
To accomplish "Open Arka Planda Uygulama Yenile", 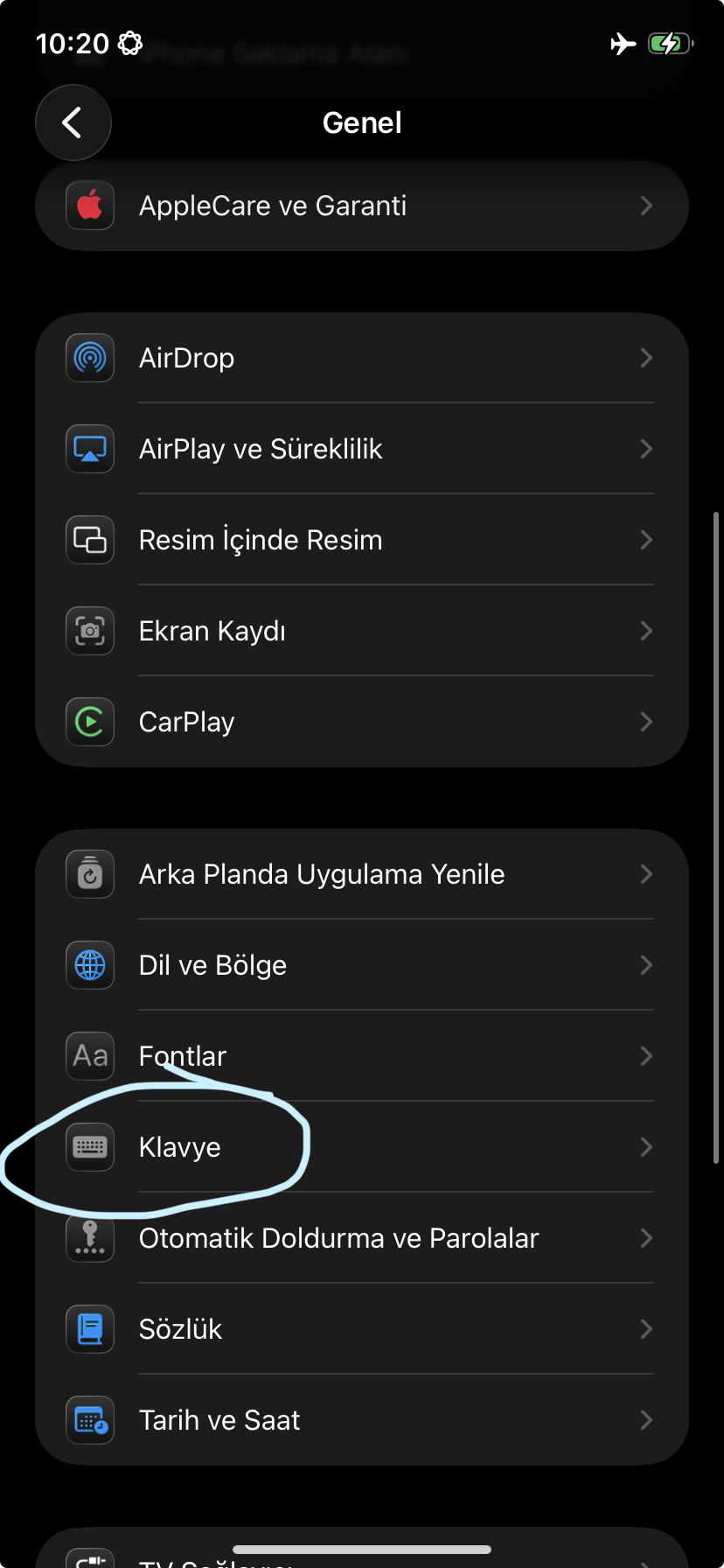I will tap(362, 874).
